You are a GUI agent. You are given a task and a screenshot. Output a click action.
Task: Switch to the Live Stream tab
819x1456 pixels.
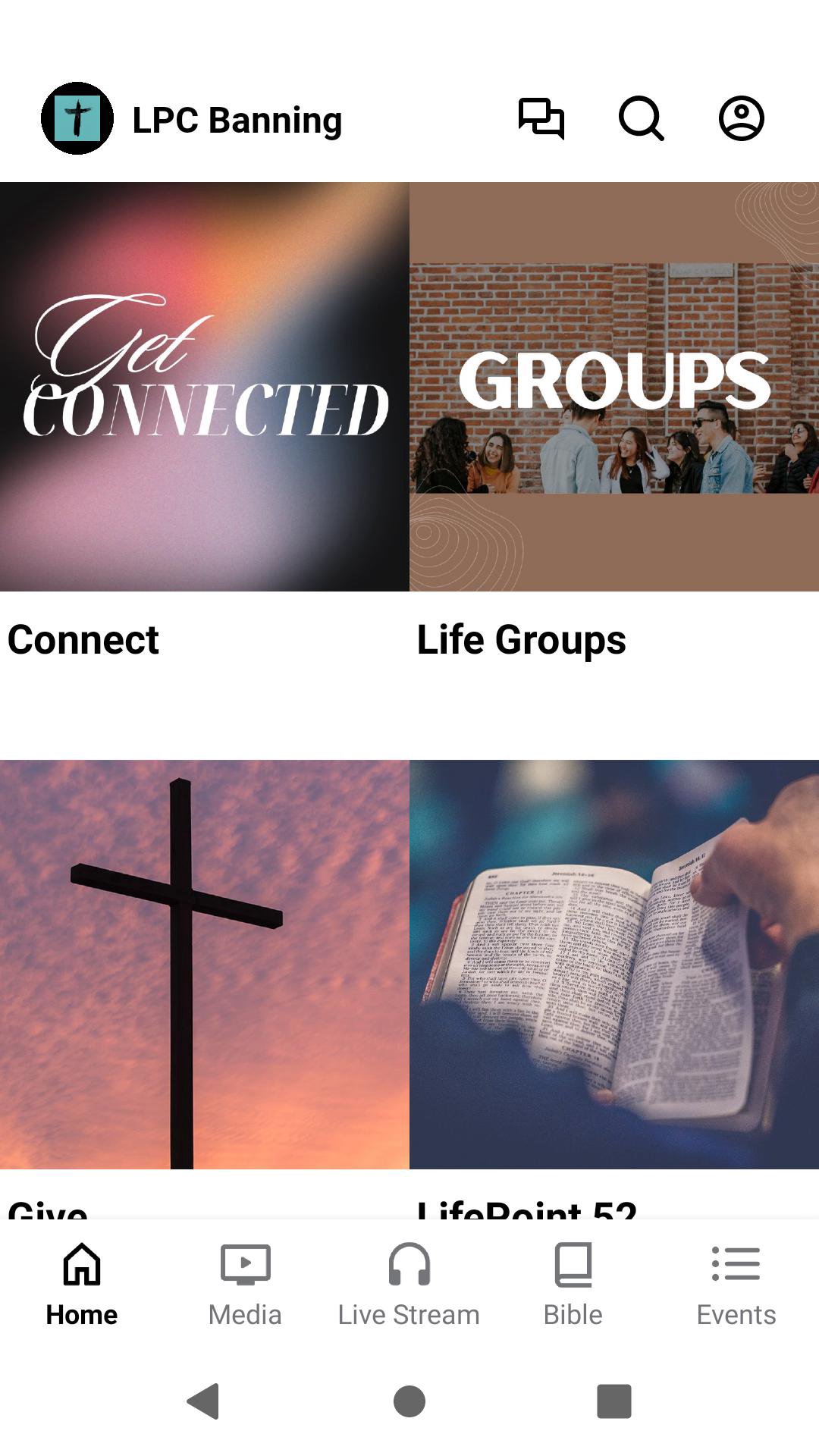[x=409, y=1285]
